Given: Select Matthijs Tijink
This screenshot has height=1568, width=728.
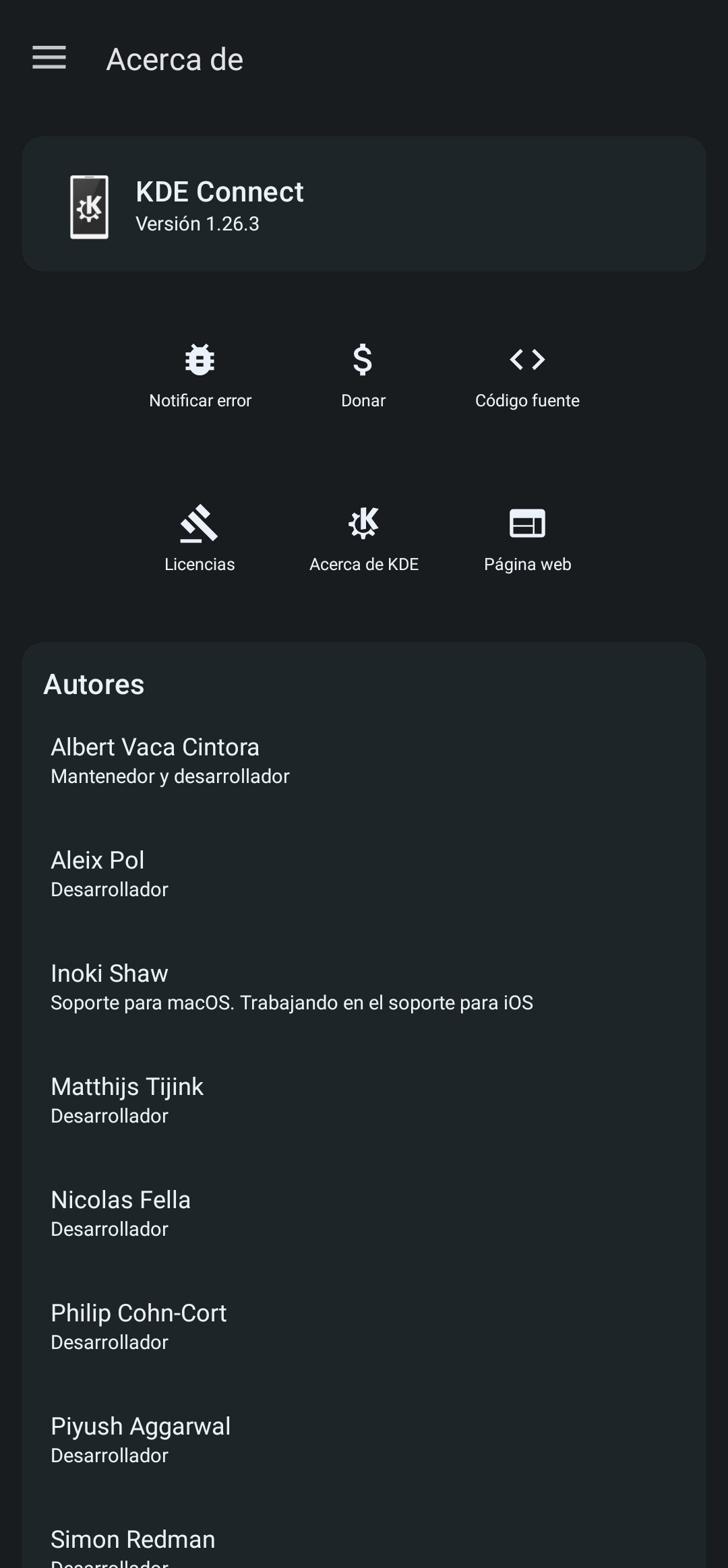Looking at the screenshot, I should (364, 1100).
